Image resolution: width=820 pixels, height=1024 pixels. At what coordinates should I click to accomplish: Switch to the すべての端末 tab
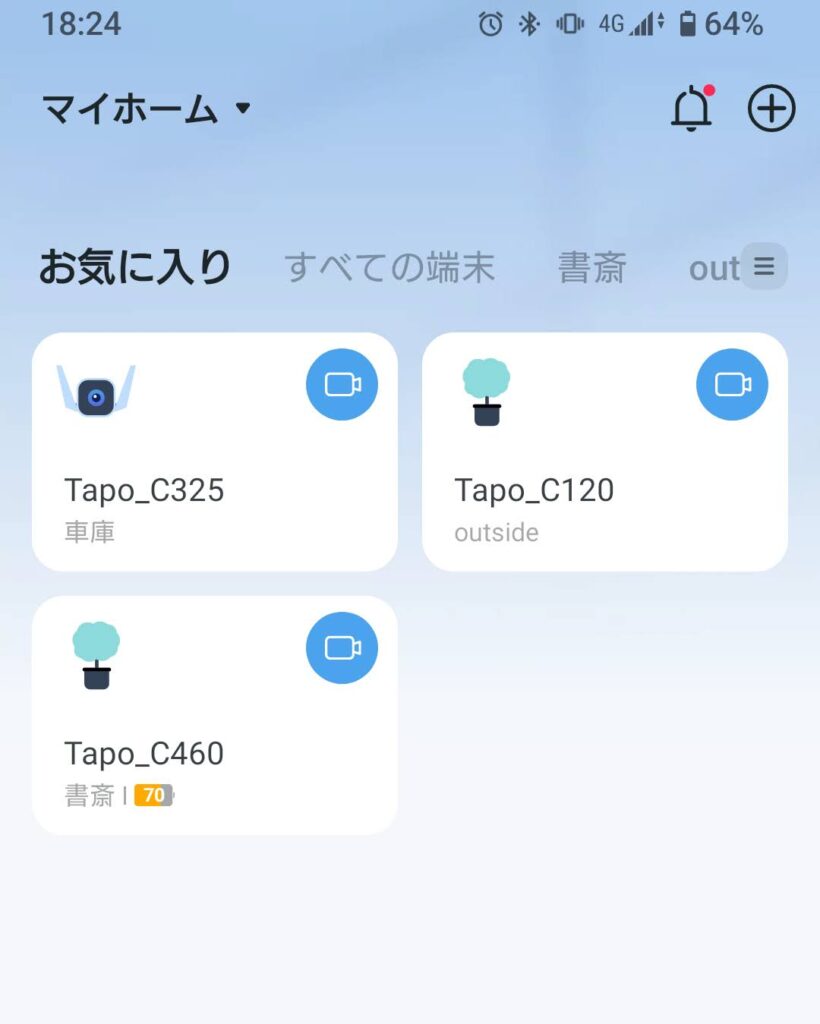click(389, 268)
